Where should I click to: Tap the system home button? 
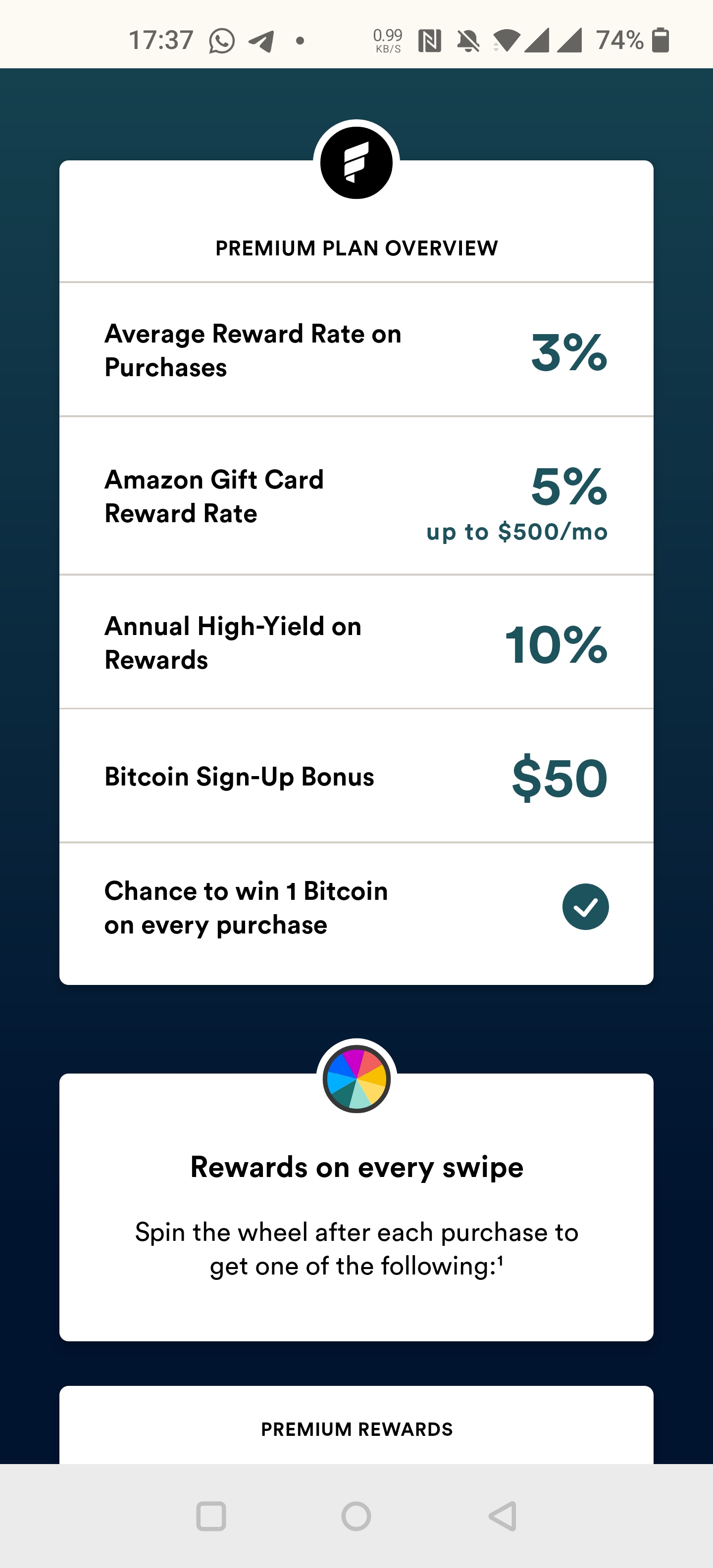pyautogui.click(x=356, y=1516)
